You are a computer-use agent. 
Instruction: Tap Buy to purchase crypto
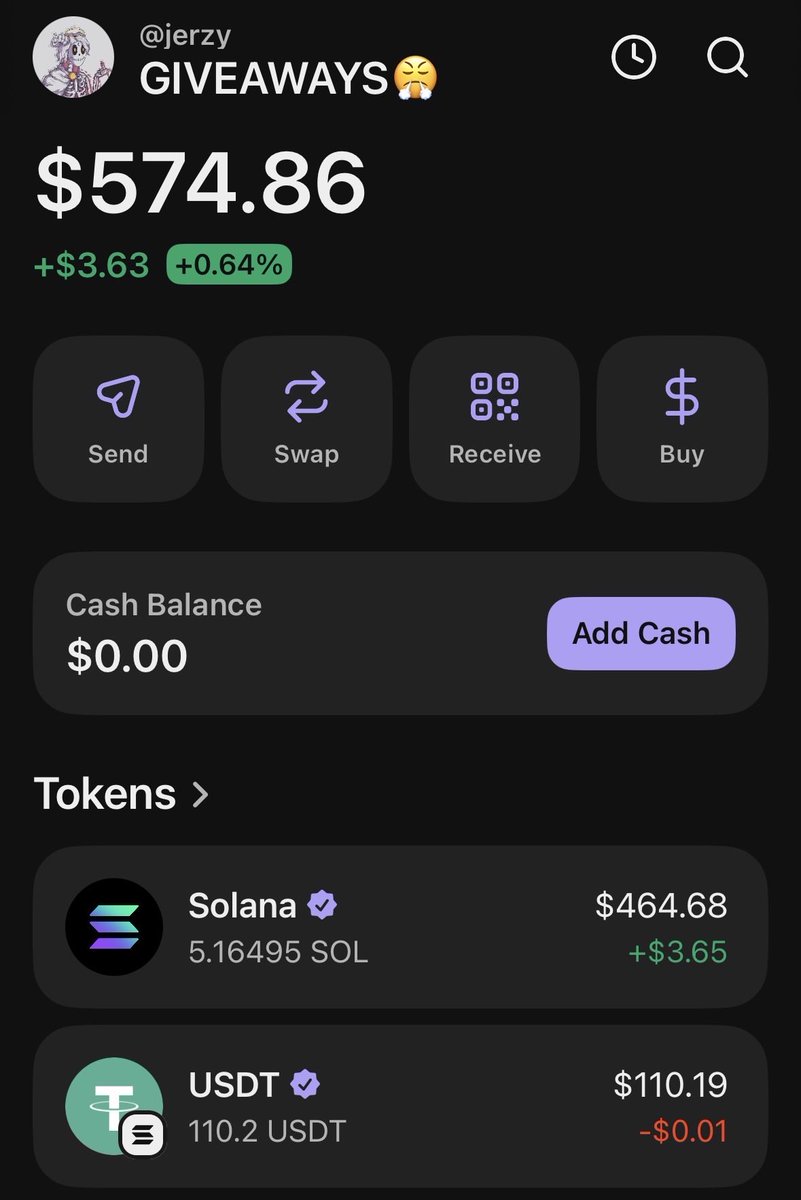pos(682,418)
